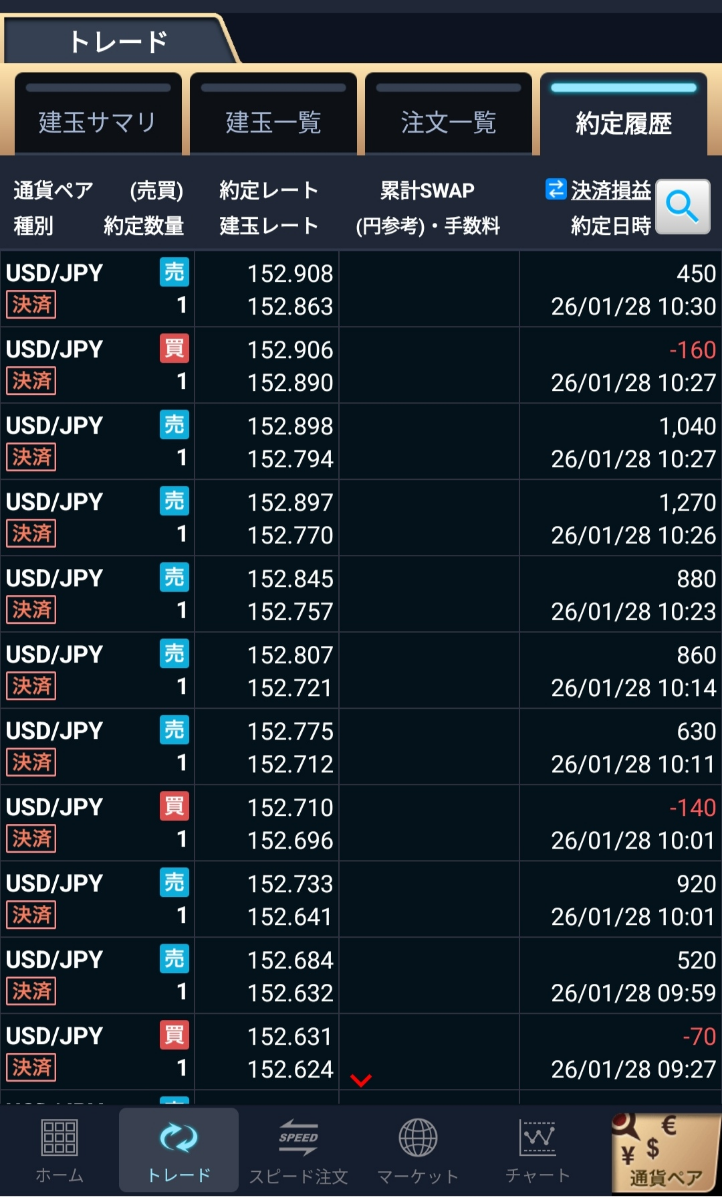The image size is (722, 1200).
Task: Tap the red down arrow to show more
Action: point(361,1080)
